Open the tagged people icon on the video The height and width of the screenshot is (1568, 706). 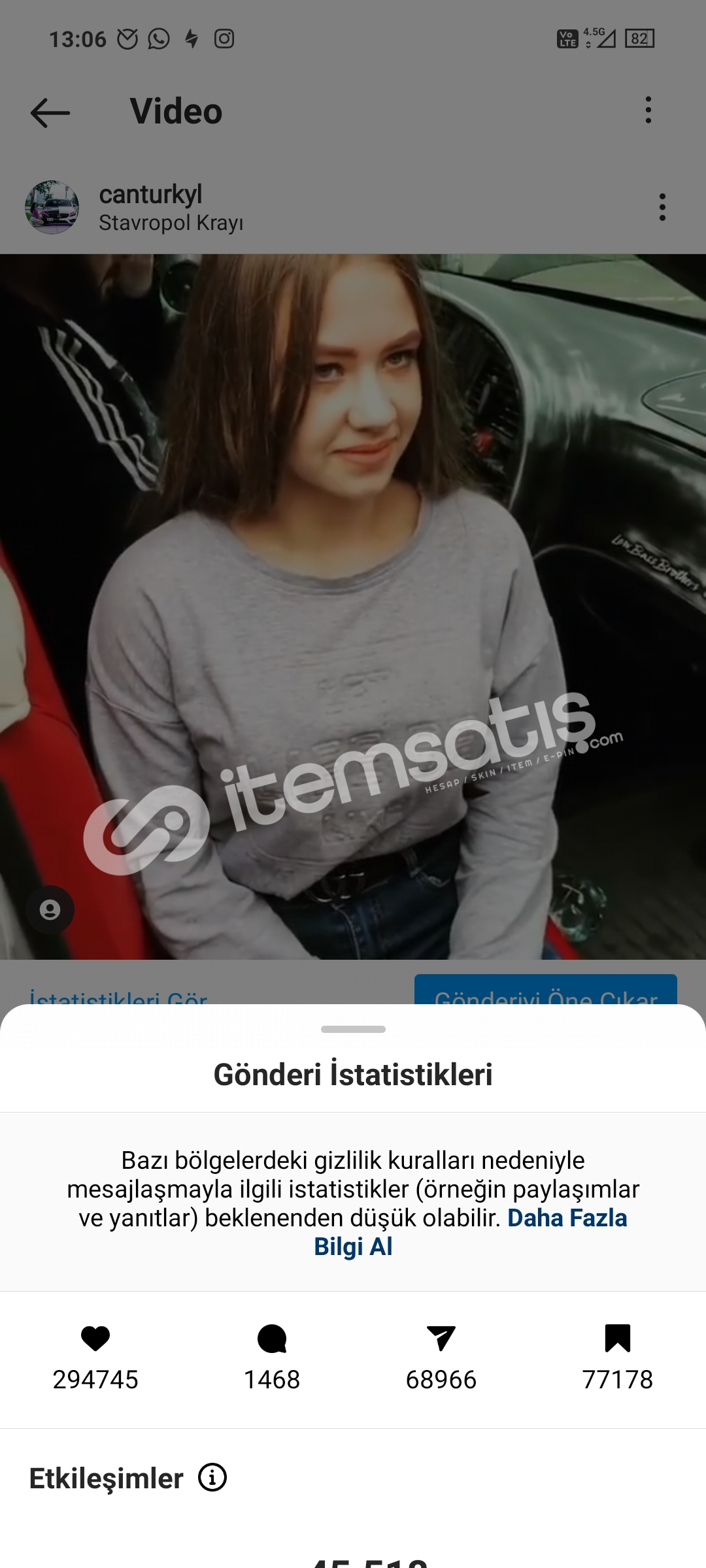pos(50,909)
